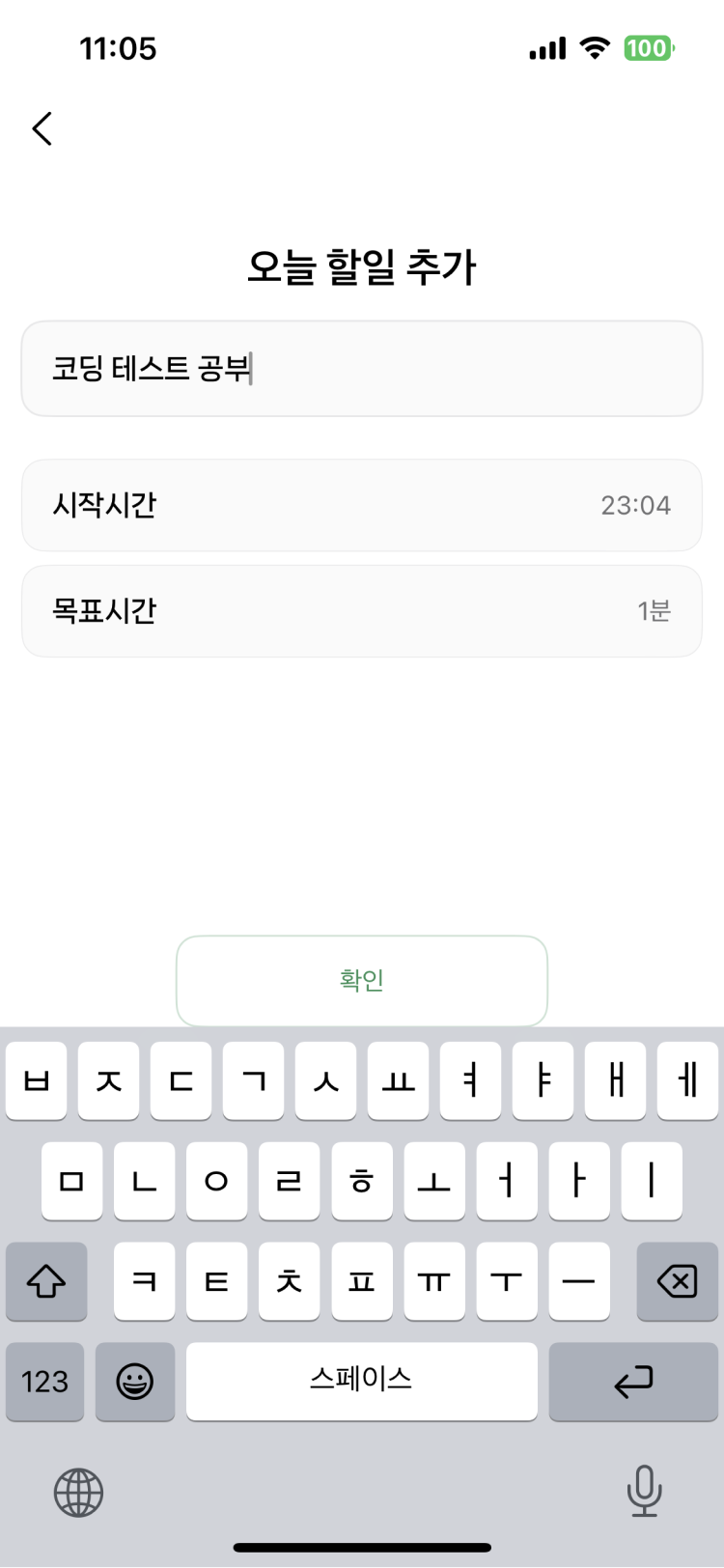This screenshot has width=724, height=1568.
Task: Switch keyboards with the globe icon
Action: click(77, 1492)
